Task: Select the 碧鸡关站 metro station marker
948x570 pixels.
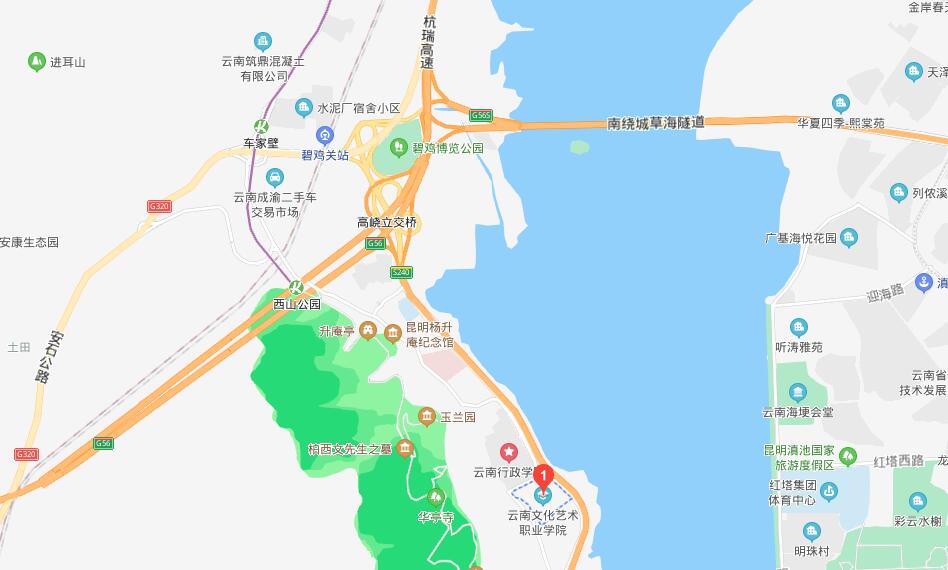Action: point(324,135)
